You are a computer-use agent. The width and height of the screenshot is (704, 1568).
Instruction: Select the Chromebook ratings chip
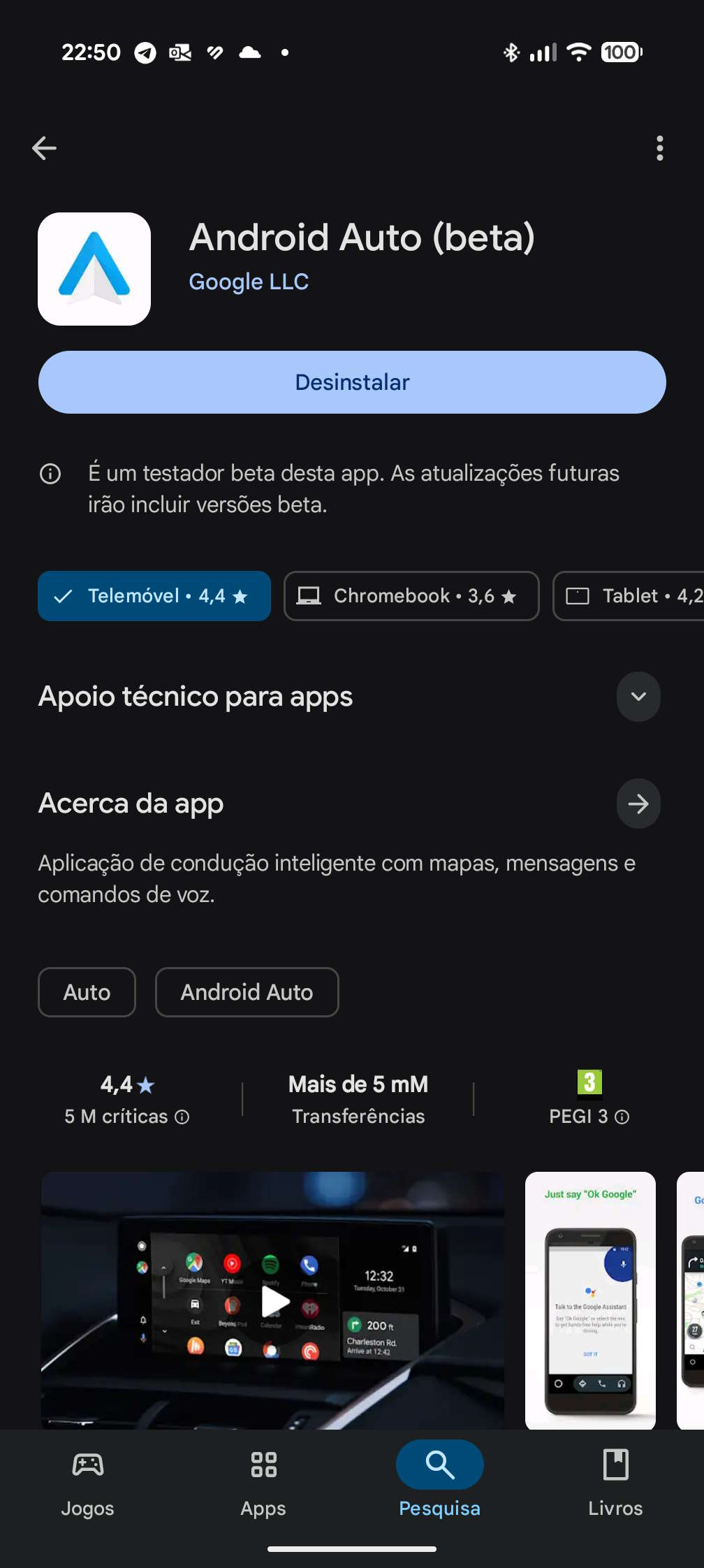coord(411,596)
